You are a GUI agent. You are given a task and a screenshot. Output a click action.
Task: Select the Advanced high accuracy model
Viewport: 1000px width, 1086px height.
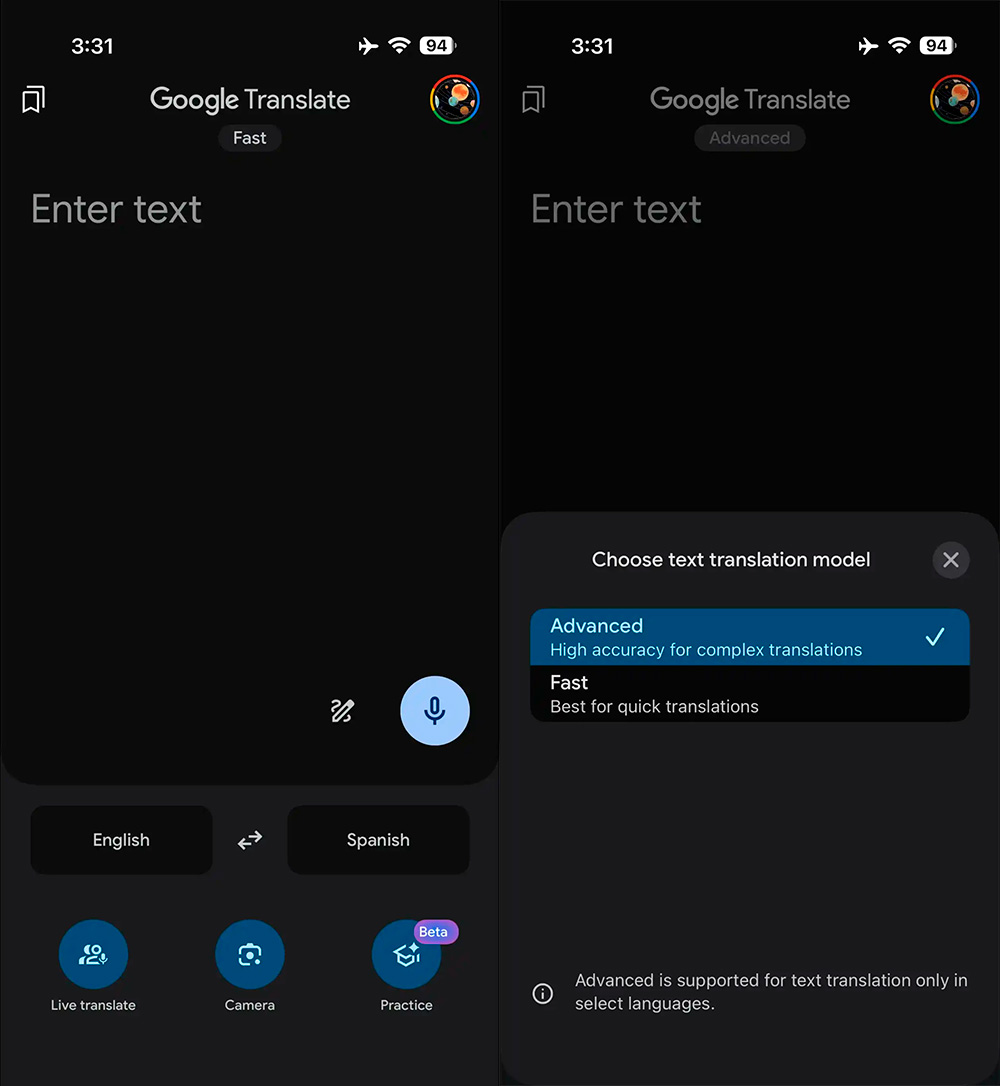749,637
